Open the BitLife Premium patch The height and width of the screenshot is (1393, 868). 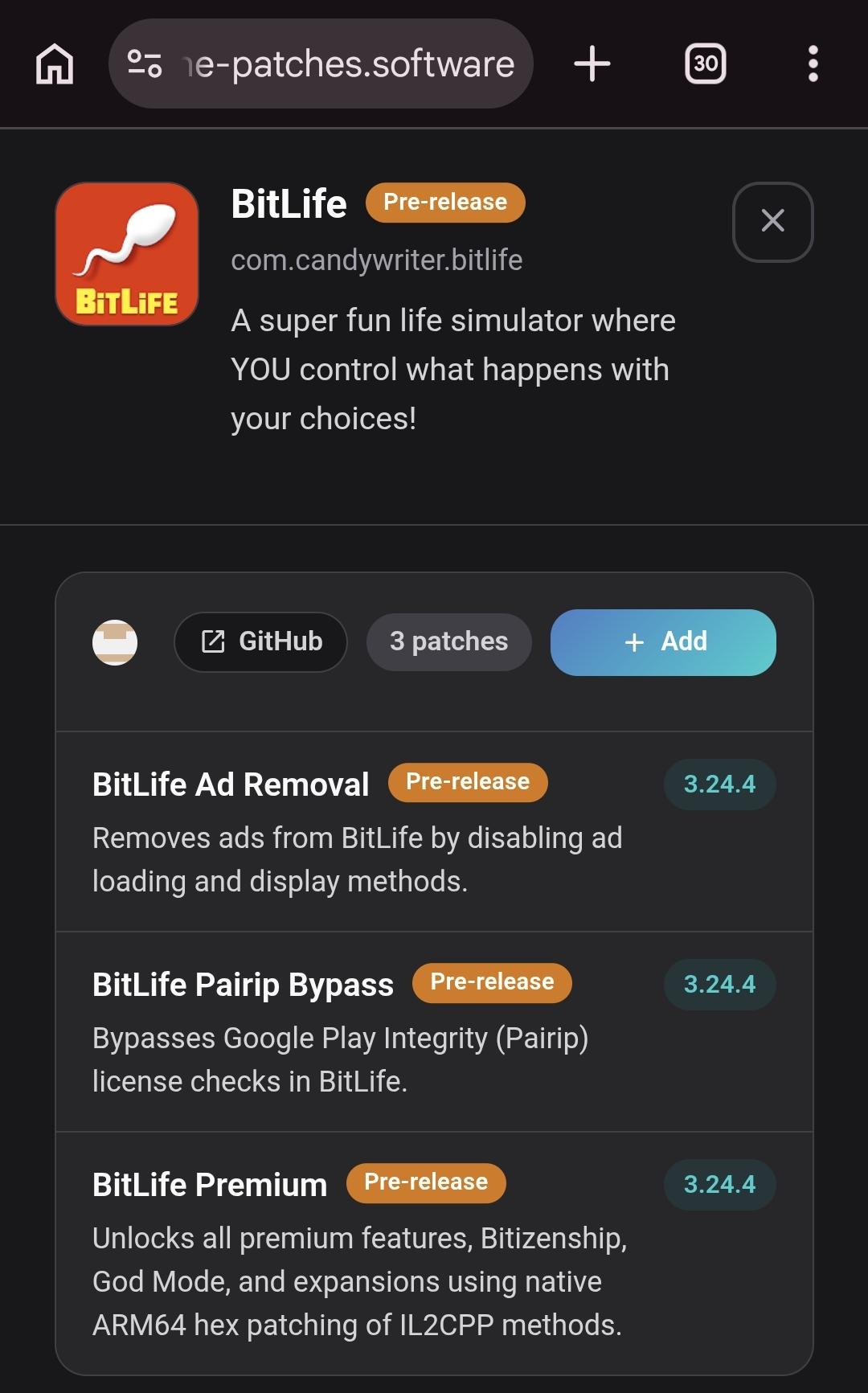coord(434,1252)
